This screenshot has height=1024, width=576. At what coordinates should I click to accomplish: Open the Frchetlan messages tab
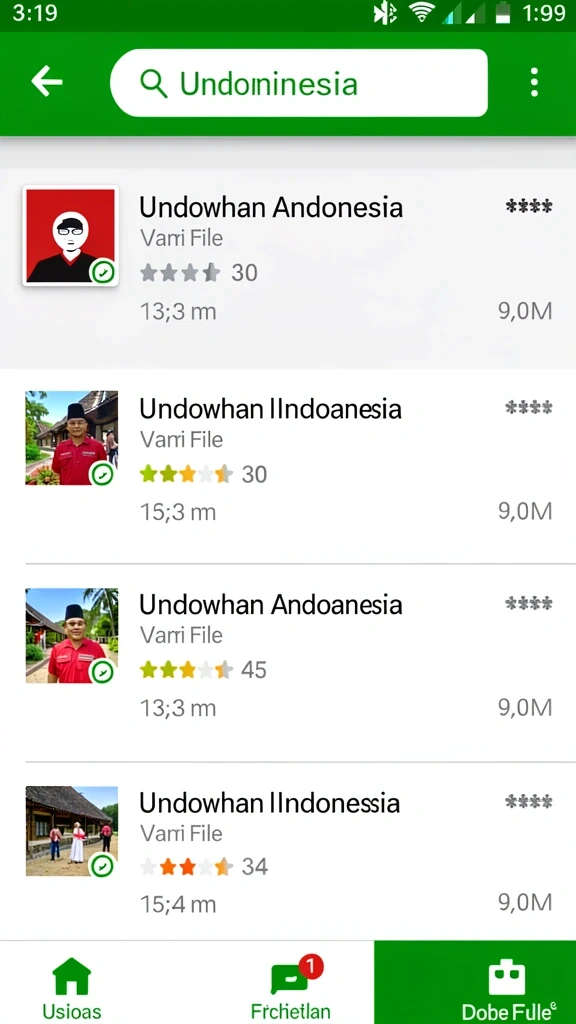tap(291, 985)
